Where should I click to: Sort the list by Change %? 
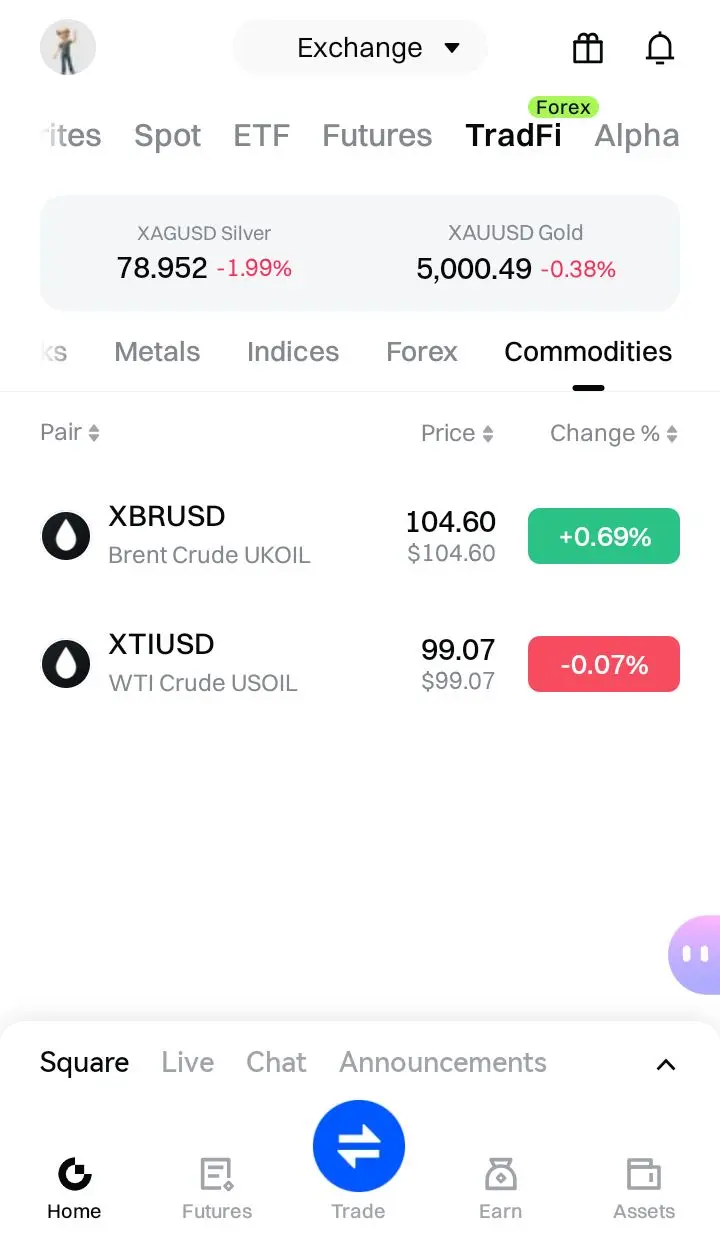click(613, 433)
